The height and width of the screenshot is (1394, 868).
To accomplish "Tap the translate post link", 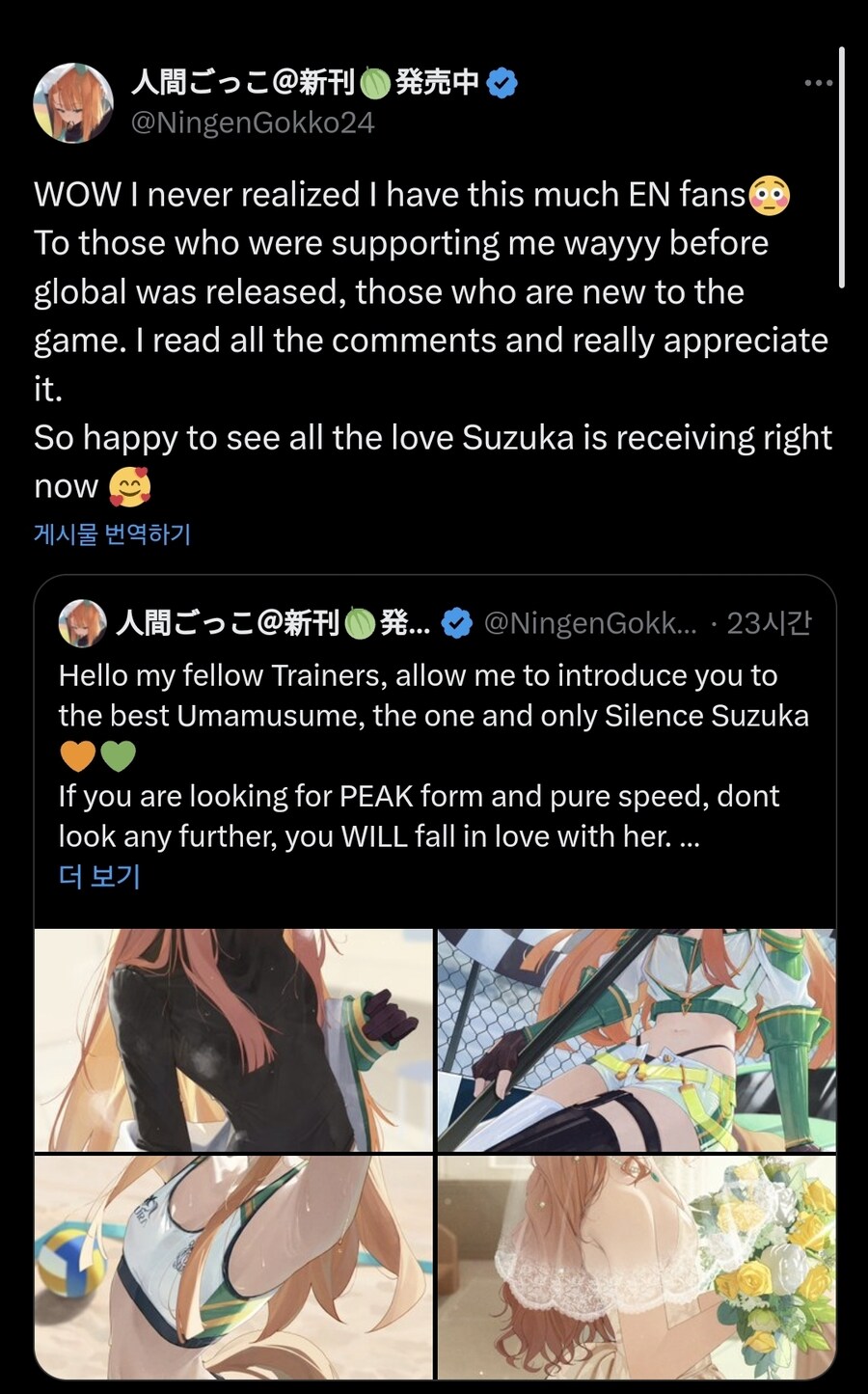I will click(113, 533).
